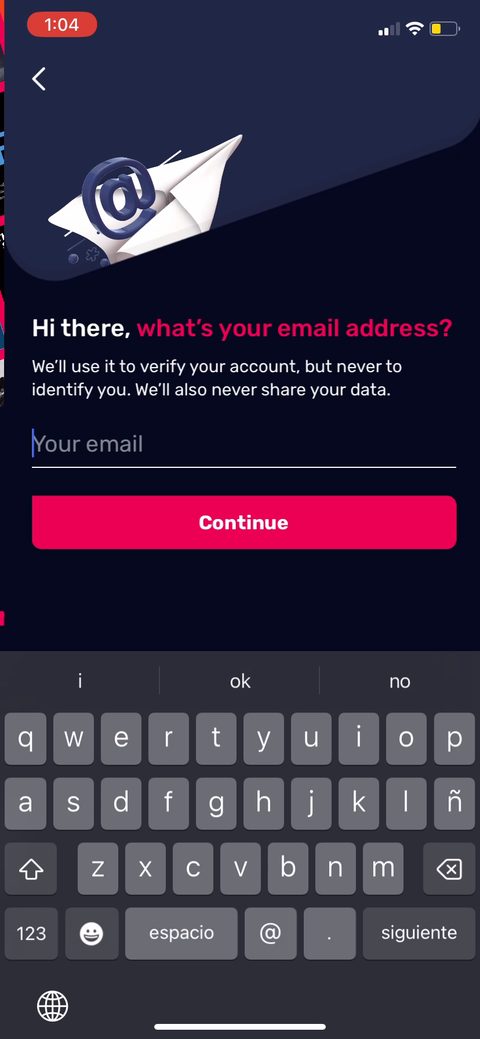Hit the siguiente key on the keyboard
The image size is (480, 1039).
(418, 934)
